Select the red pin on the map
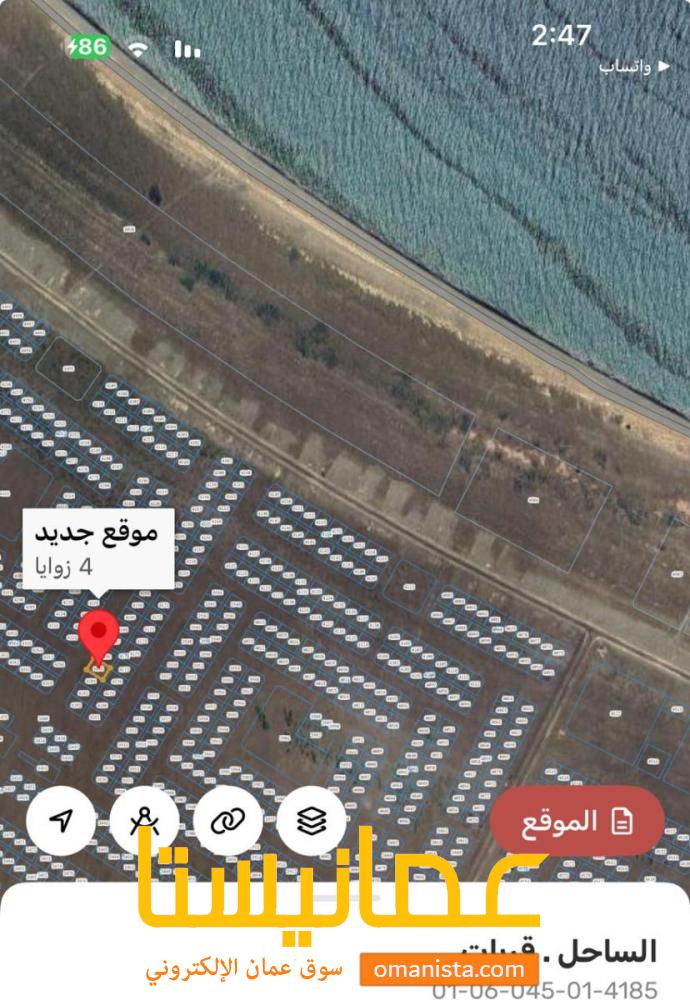The image size is (690, 1000). [98, 637]
